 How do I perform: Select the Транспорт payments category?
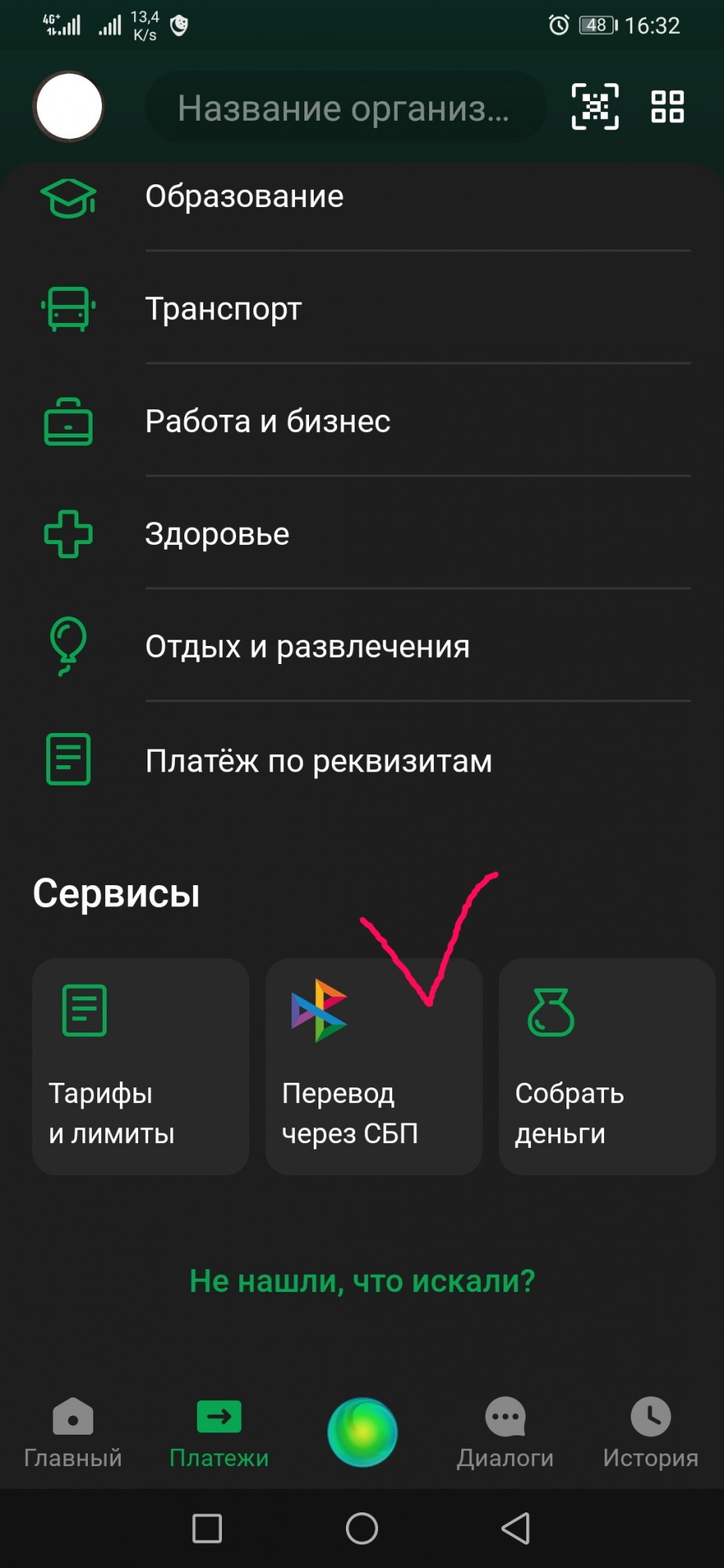(224, 309)
